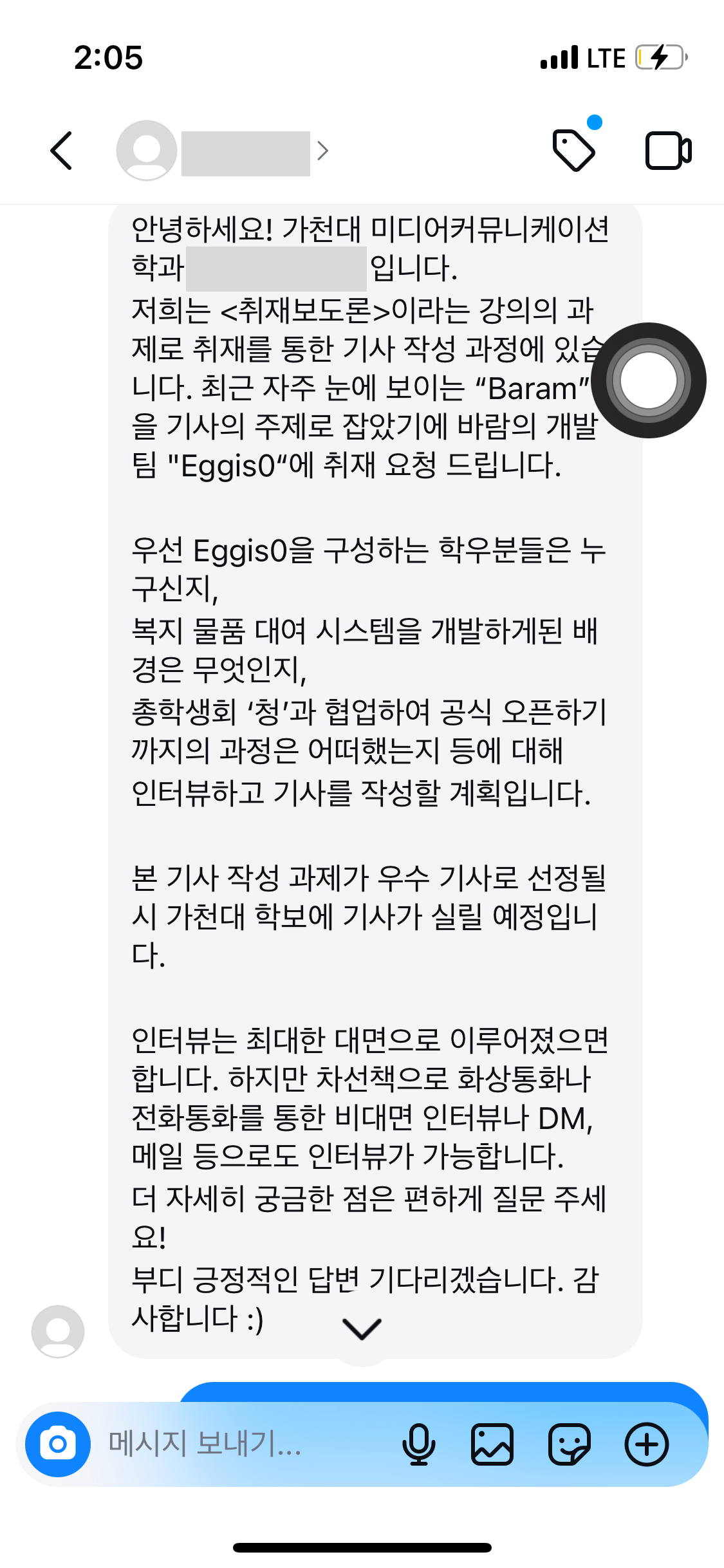Tap the sender's avatar beside the message
Screen dimensions: 724x1568
tap(58, 1331)
